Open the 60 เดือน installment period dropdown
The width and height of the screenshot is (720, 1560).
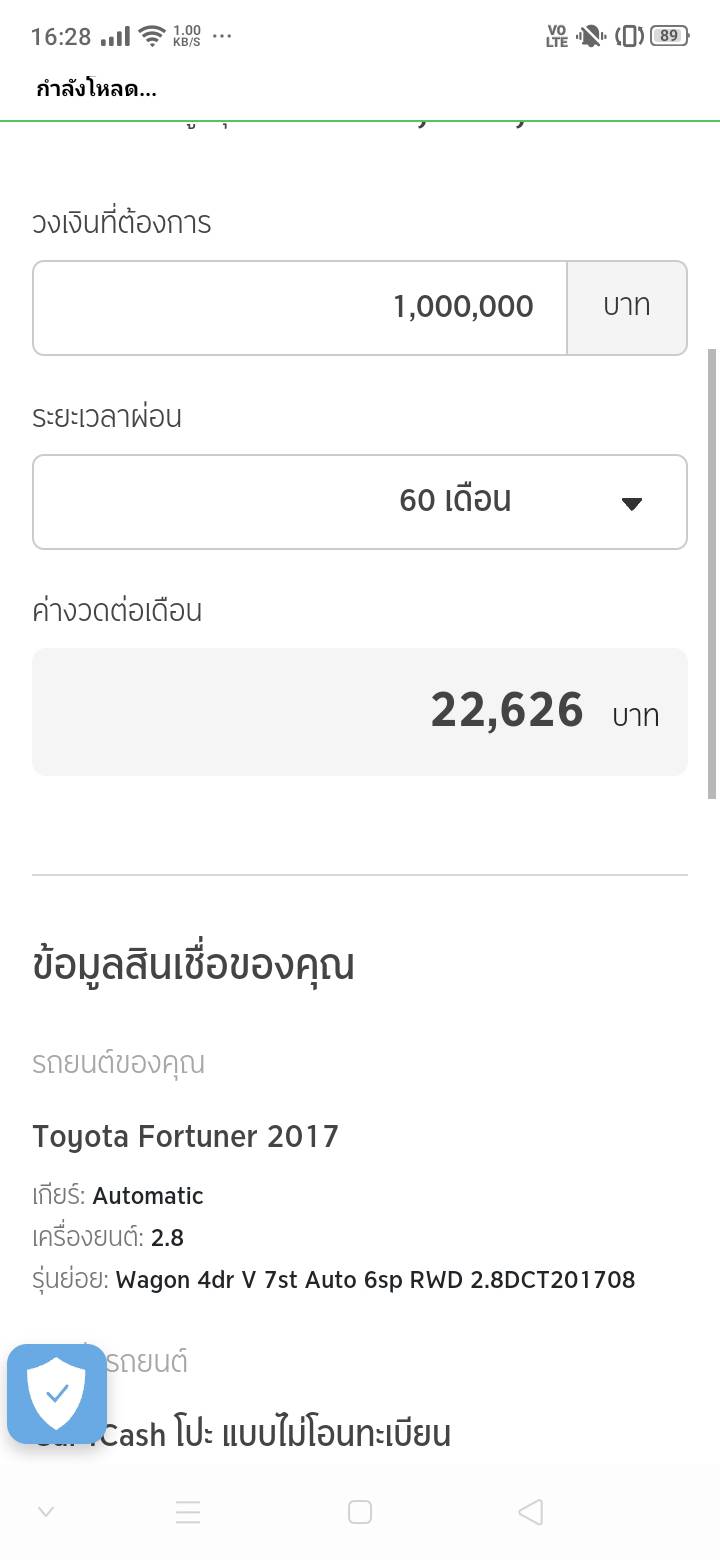click(x=360, y=501)
